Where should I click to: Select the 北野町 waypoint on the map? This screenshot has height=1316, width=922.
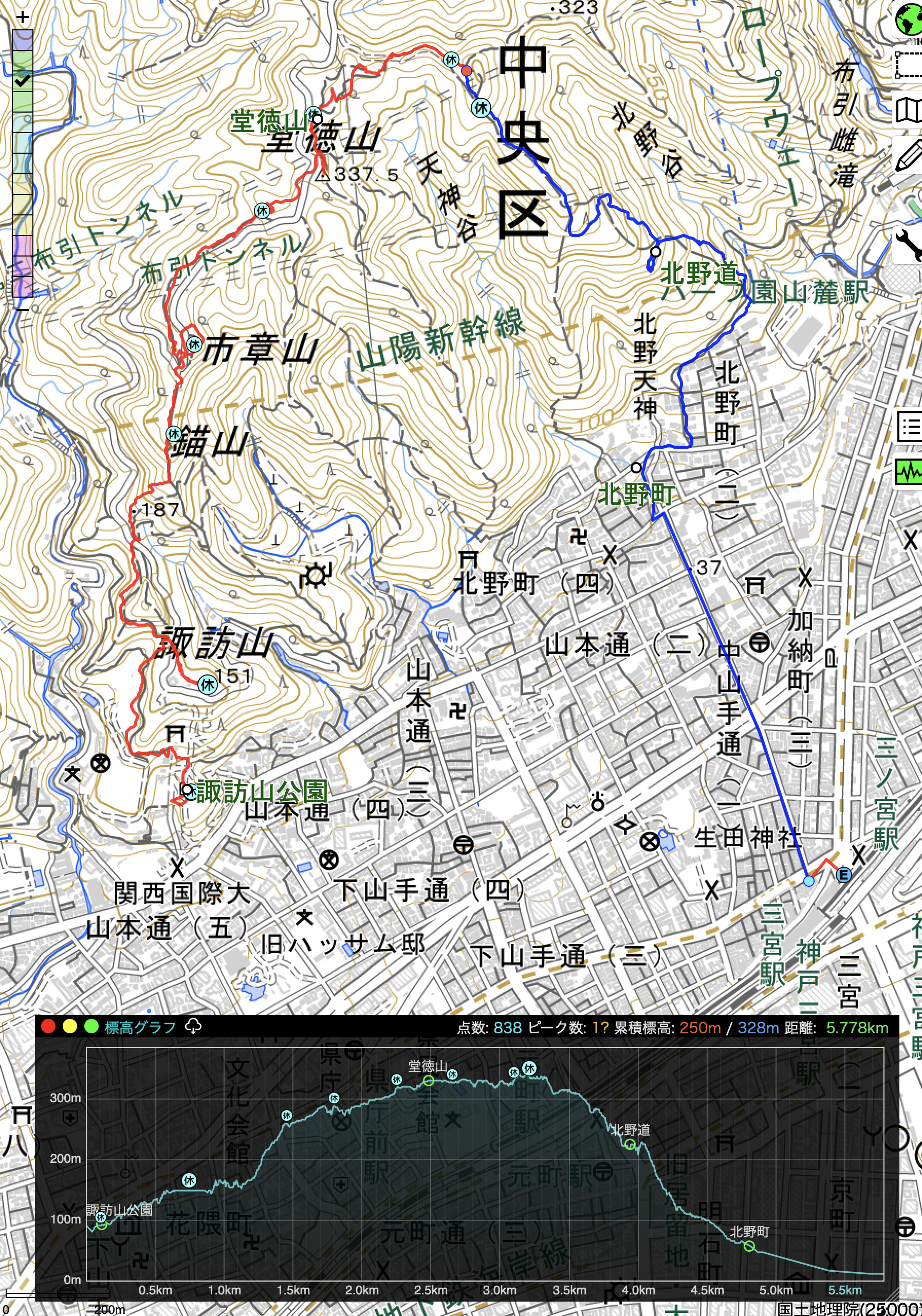[x=636, y=468]
